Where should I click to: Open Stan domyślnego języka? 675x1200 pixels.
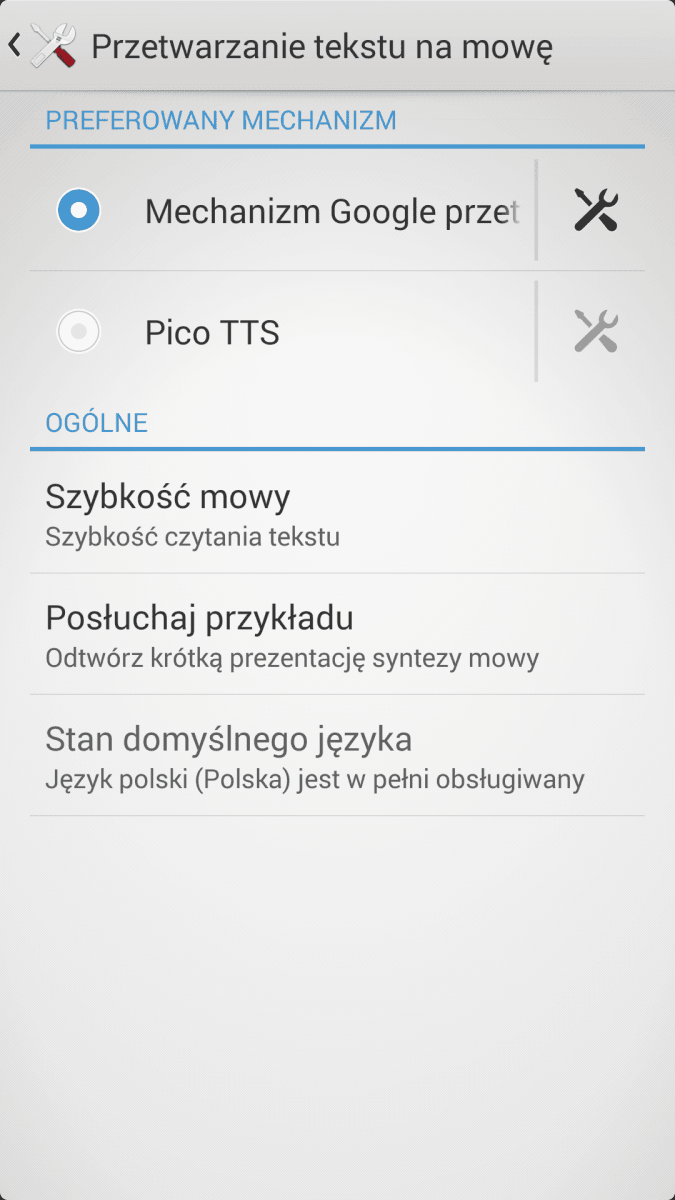click(337, 755)
